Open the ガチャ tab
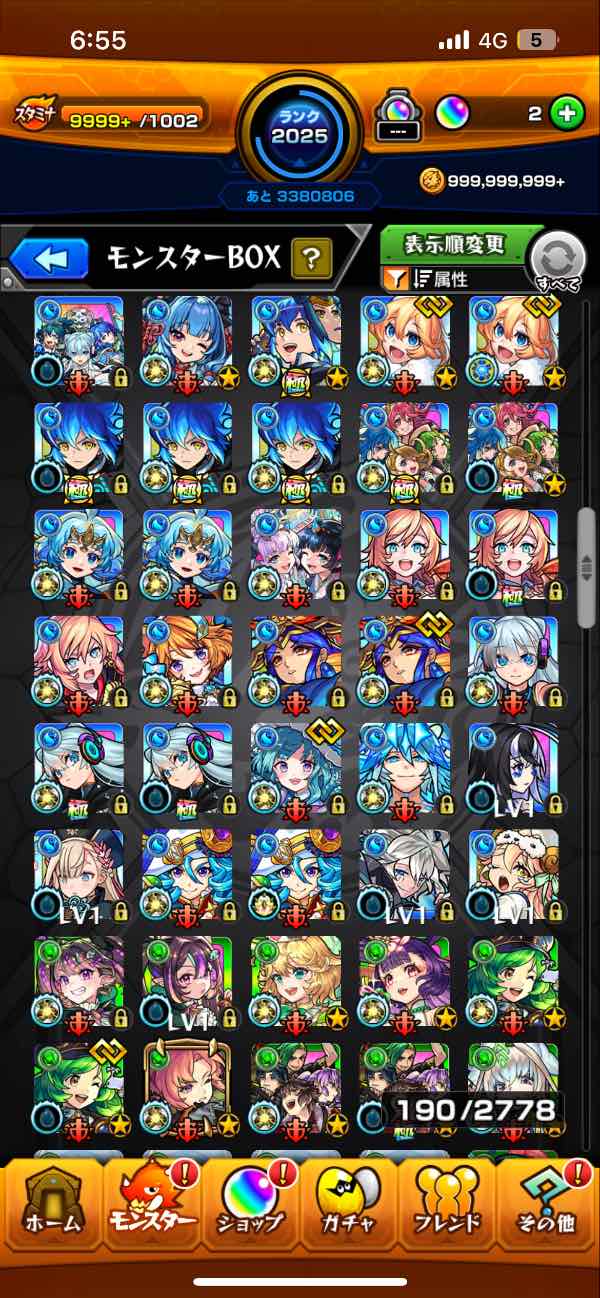 pyautogui.click(x=350, y=1207)
